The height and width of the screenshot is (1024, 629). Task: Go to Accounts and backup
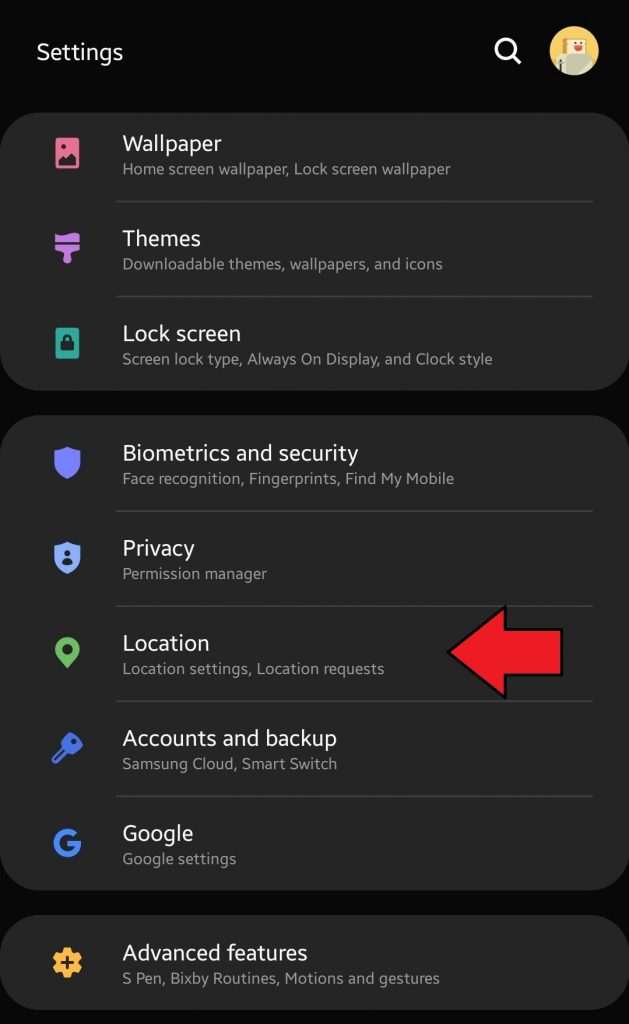tap(314, 749)
